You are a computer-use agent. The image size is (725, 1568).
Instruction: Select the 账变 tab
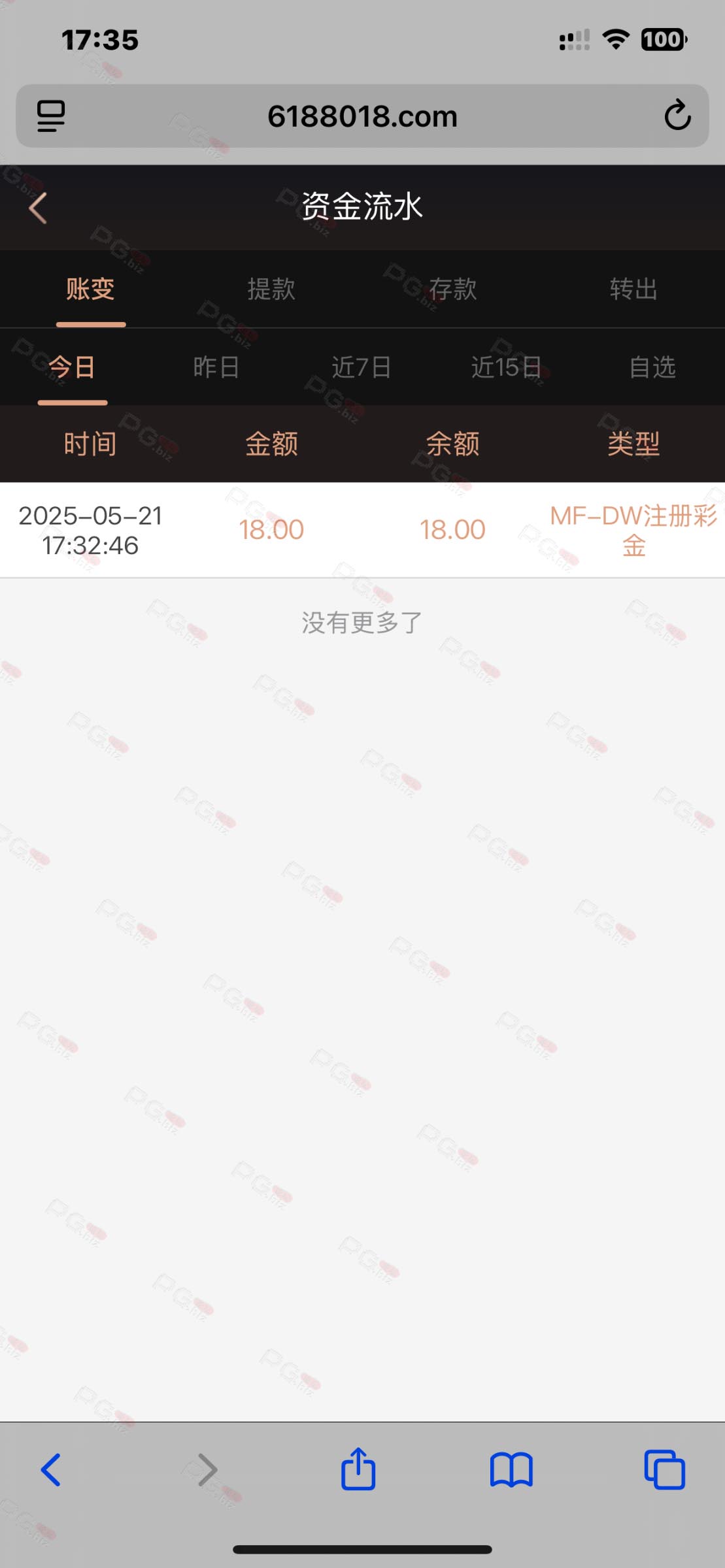tap(90, 289)
